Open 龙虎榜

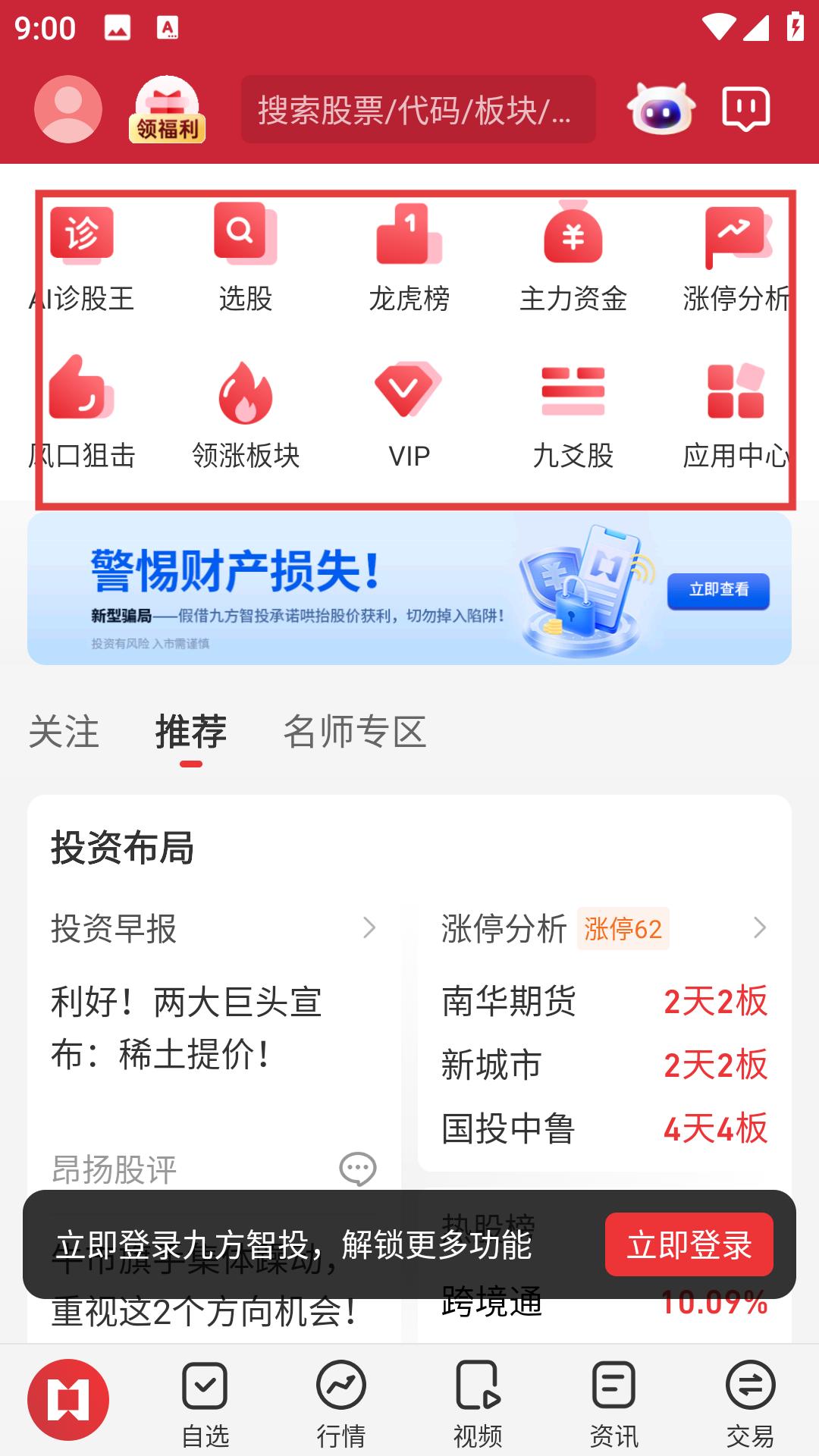point(409,259)
